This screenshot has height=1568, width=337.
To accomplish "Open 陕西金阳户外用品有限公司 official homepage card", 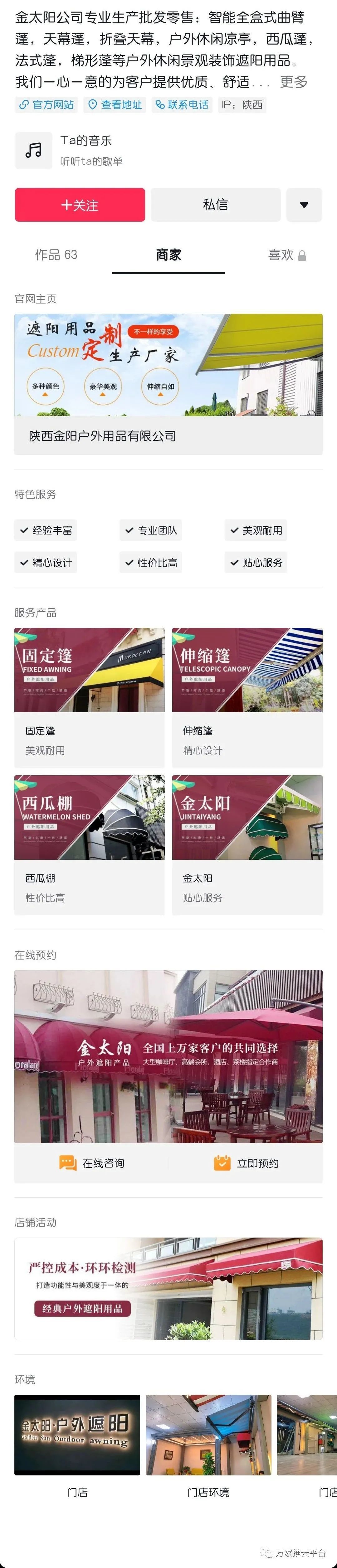I will (168, 384).
